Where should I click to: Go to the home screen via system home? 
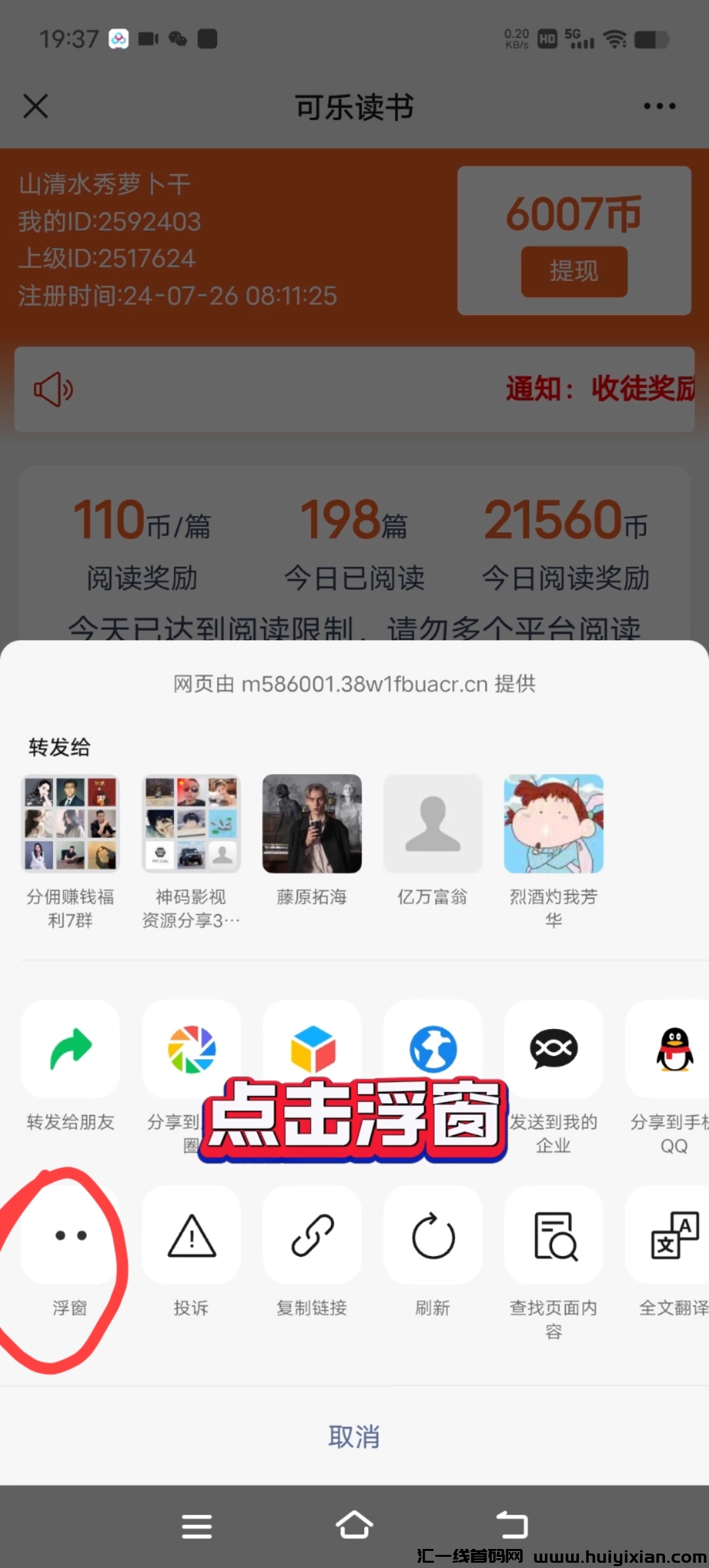(x=354, y=1525)
